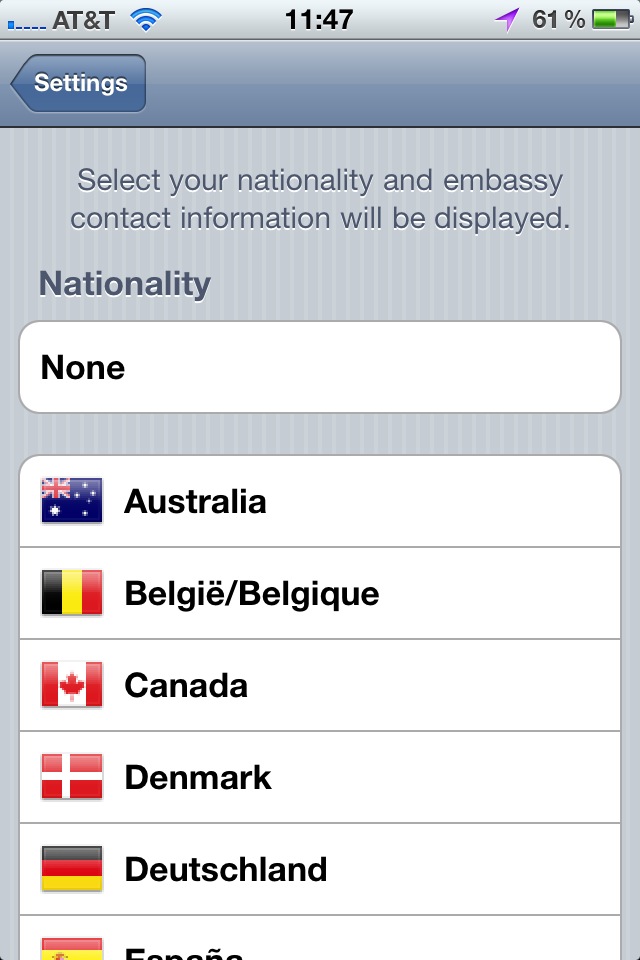Tap the Denmark row
640x960 pixels.
click(x=320, y=777)
